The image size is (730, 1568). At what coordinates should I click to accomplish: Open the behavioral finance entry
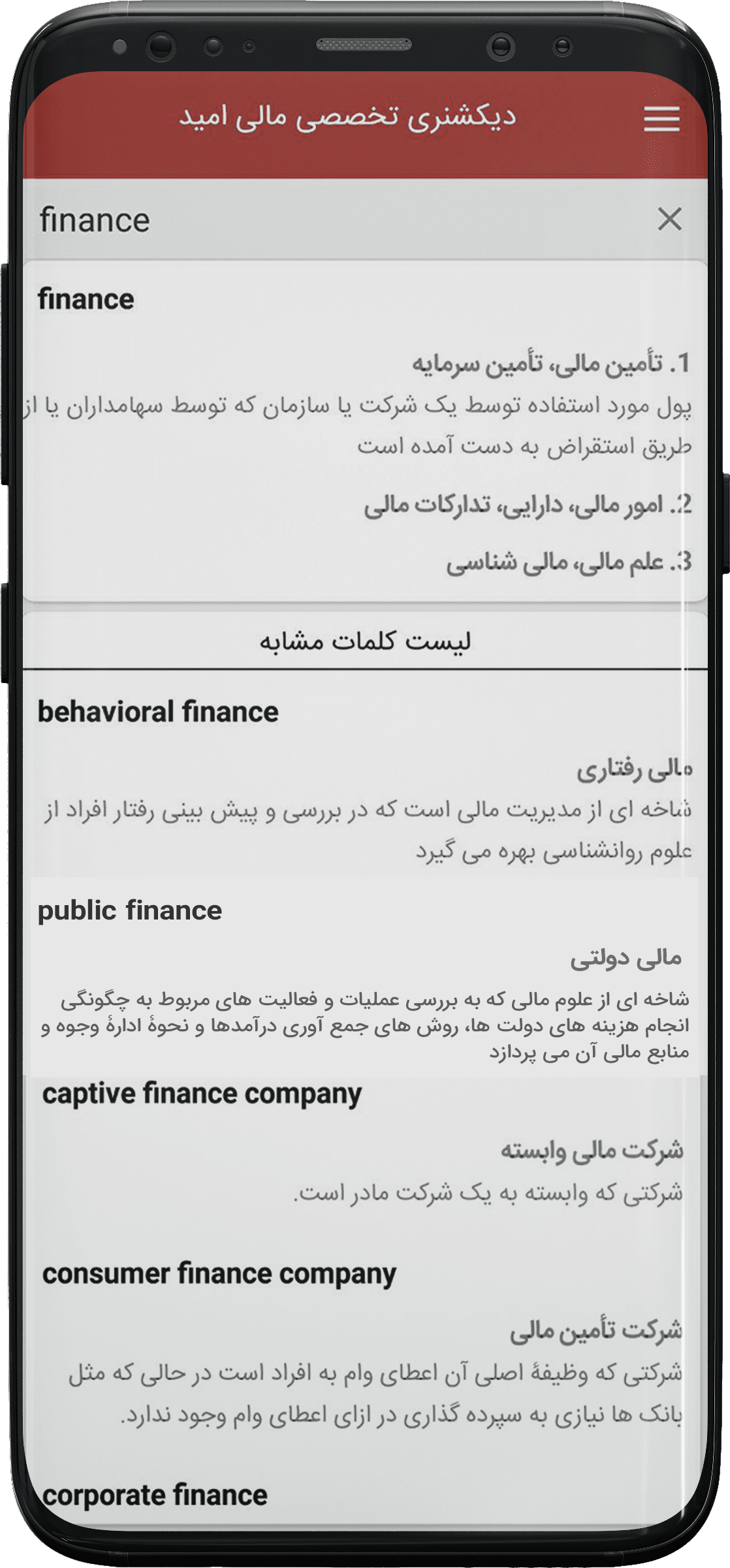pyautogui.click(x=158, y=712)
